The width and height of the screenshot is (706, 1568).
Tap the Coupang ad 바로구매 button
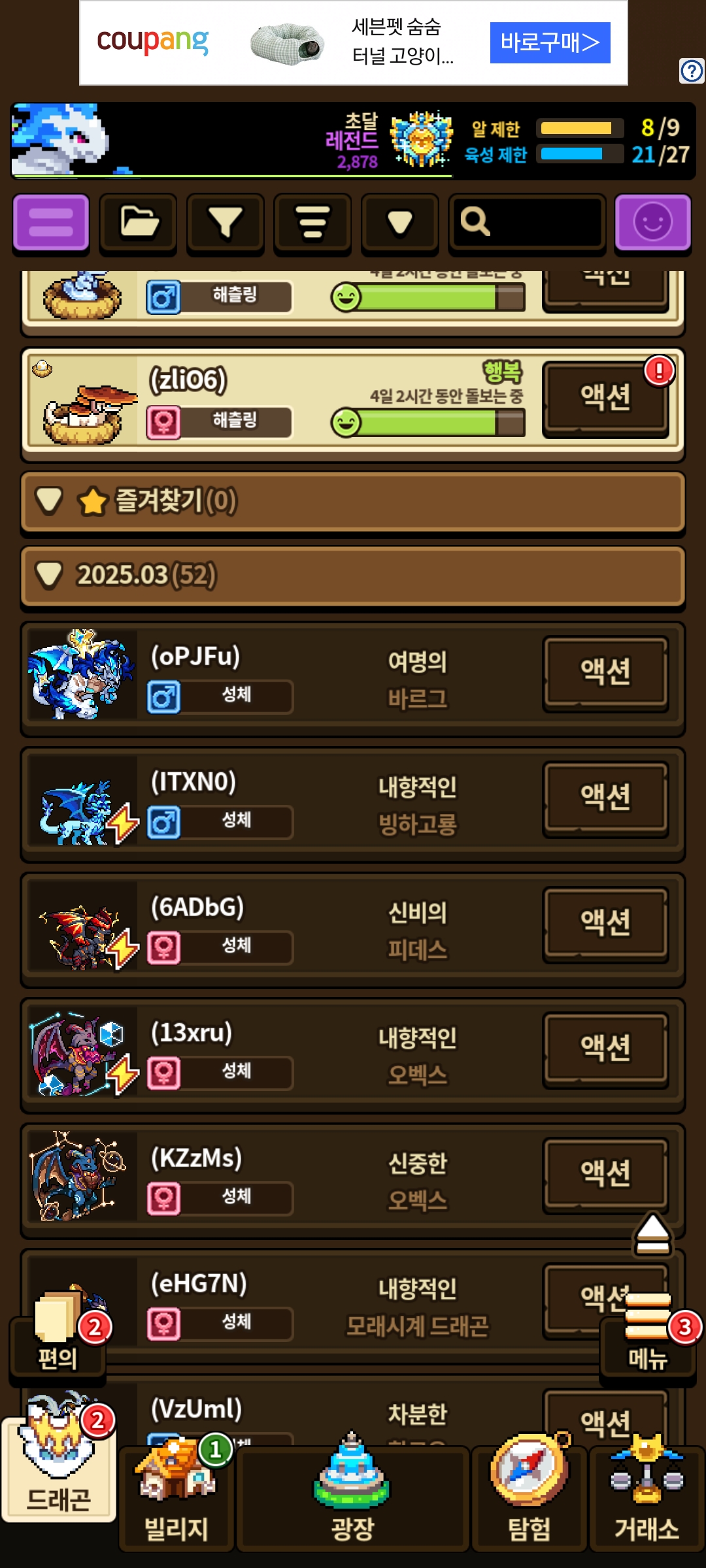click(x=550, y=43)
